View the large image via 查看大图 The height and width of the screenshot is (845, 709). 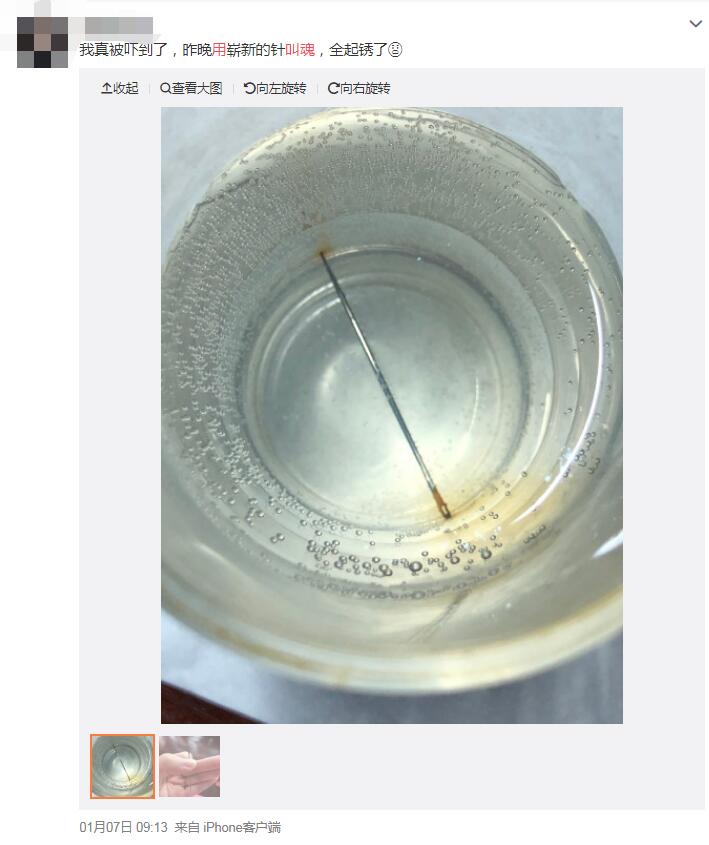pyautogui.click(x=191, y=88)
